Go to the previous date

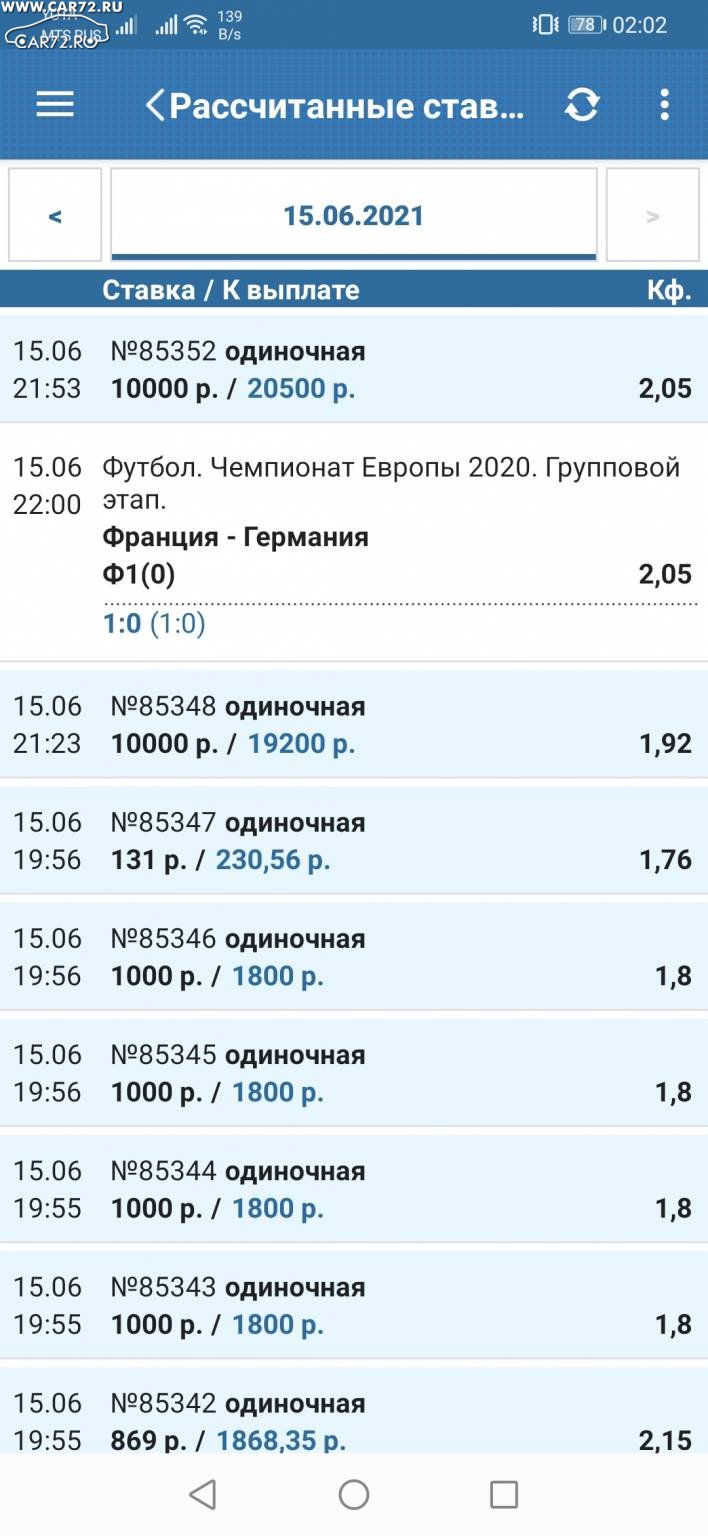[55, 215]
